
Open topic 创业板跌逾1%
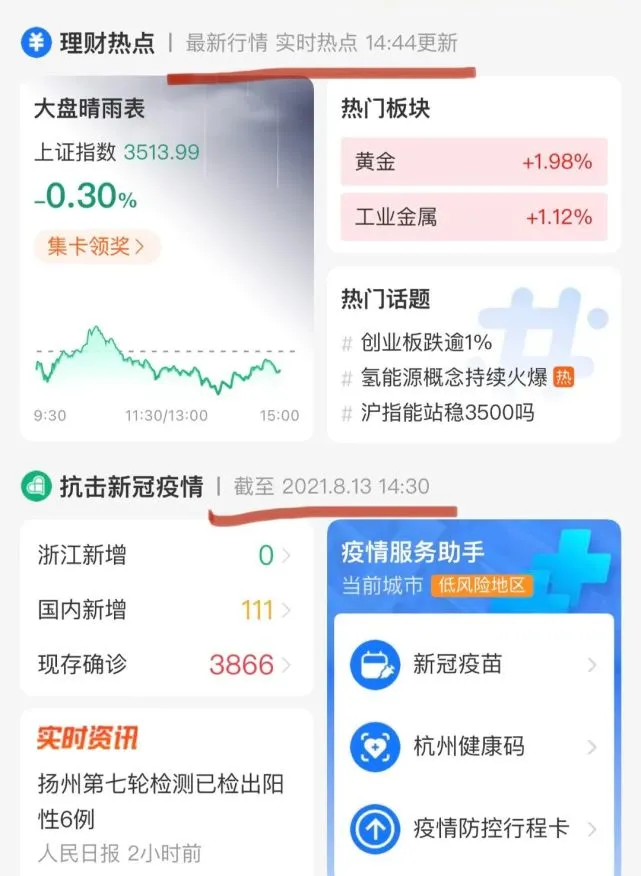[x=426, y=342]
